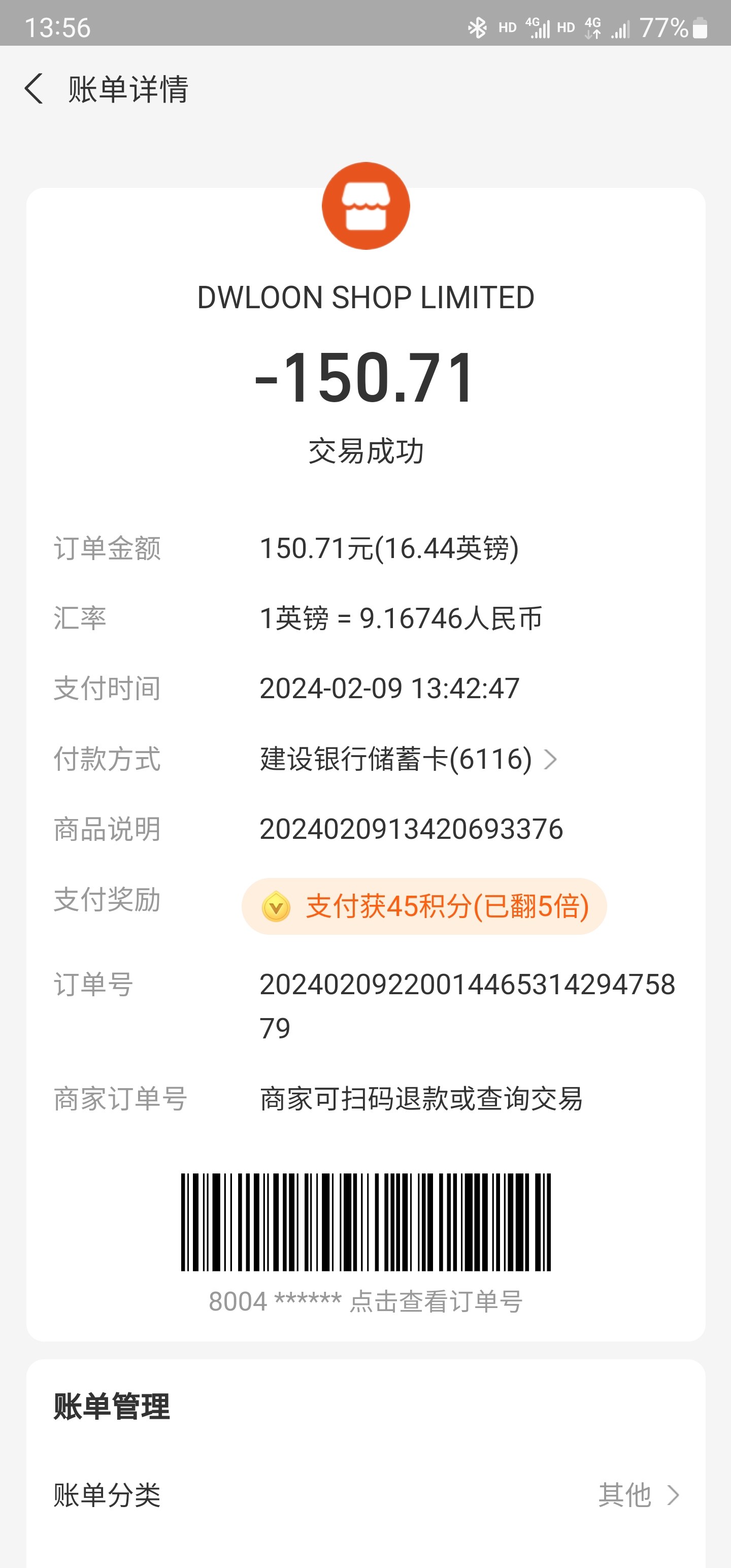Go back from the 账单详情 page
This screenshot has height=1568, width=731.
click(x=34, y=89)
